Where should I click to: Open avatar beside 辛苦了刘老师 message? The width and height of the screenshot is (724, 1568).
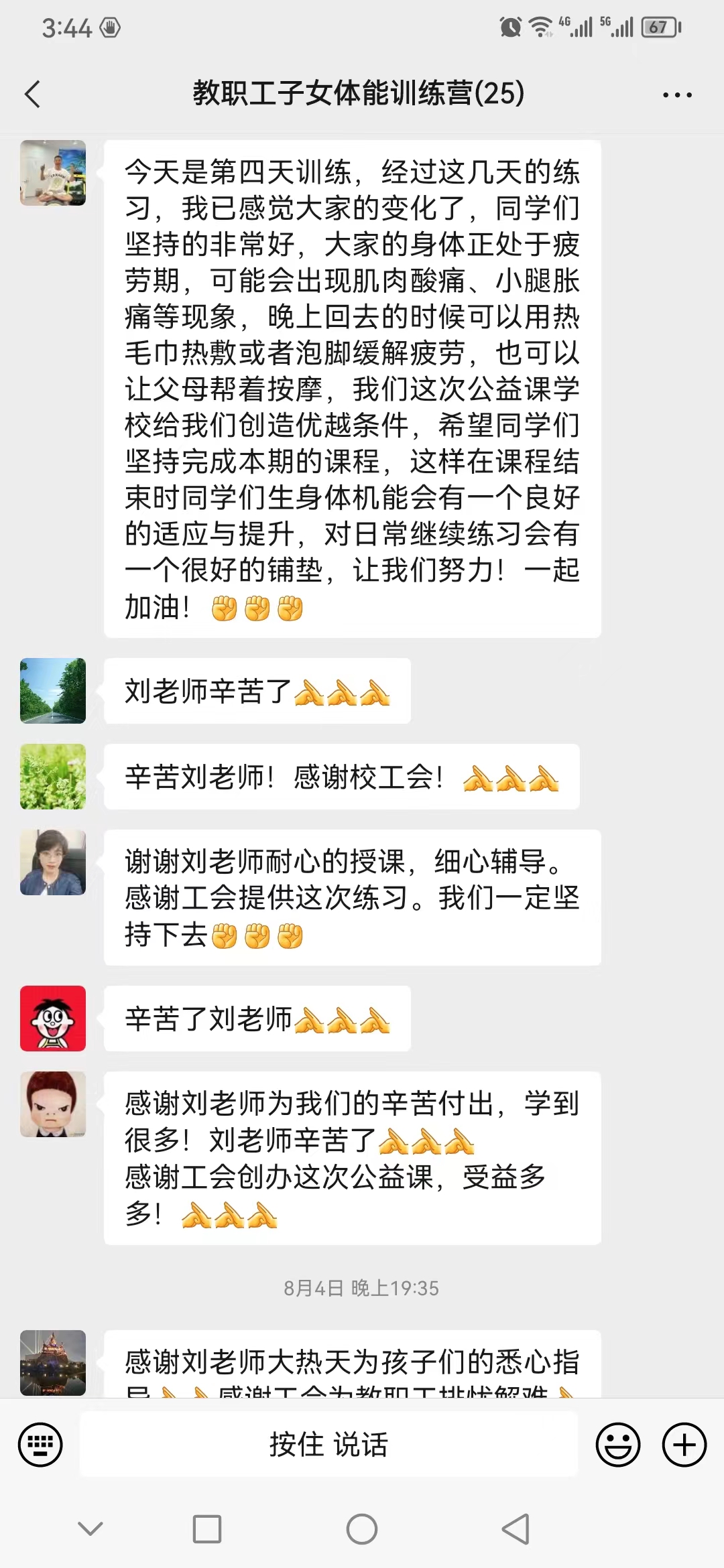pos(53,1019)
